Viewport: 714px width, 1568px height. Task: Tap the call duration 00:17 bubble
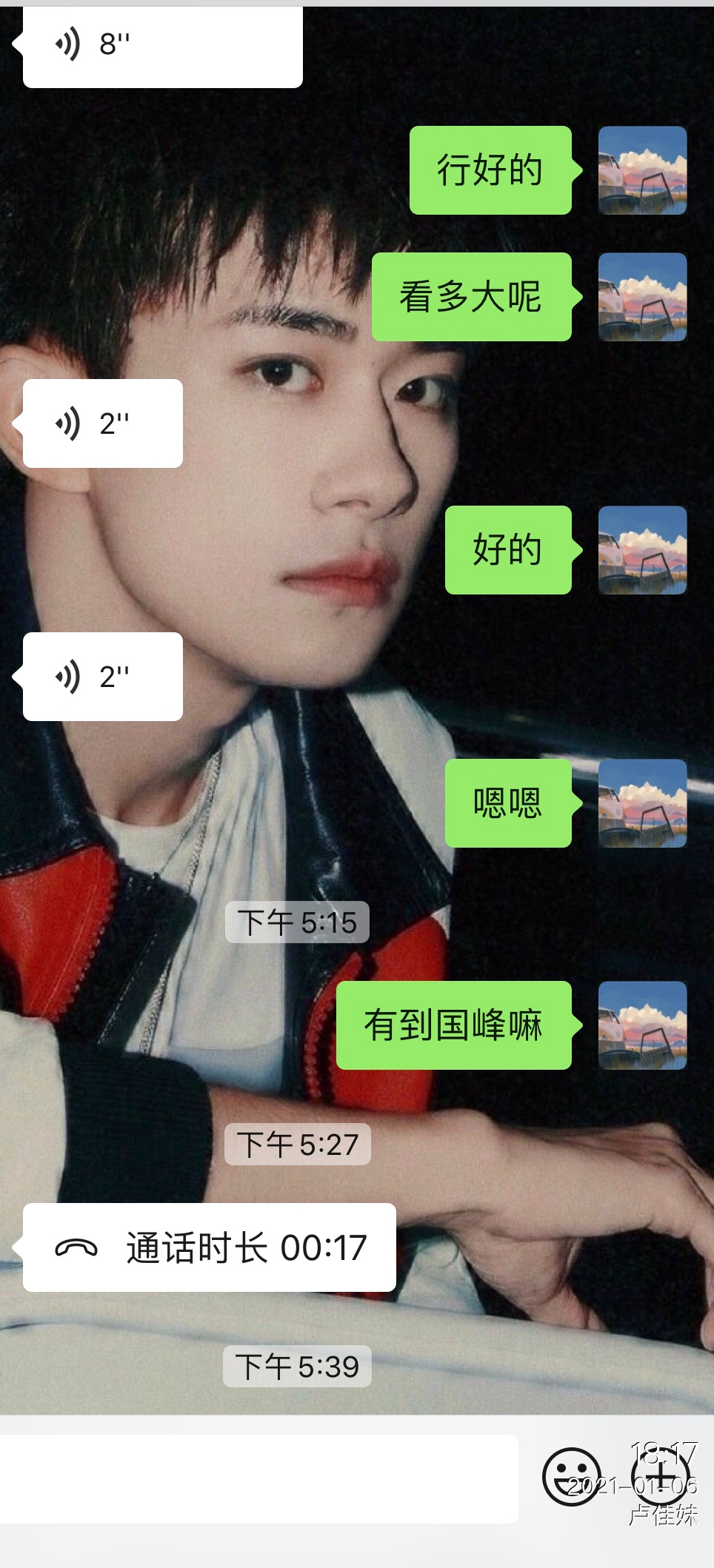[210, 1247]
